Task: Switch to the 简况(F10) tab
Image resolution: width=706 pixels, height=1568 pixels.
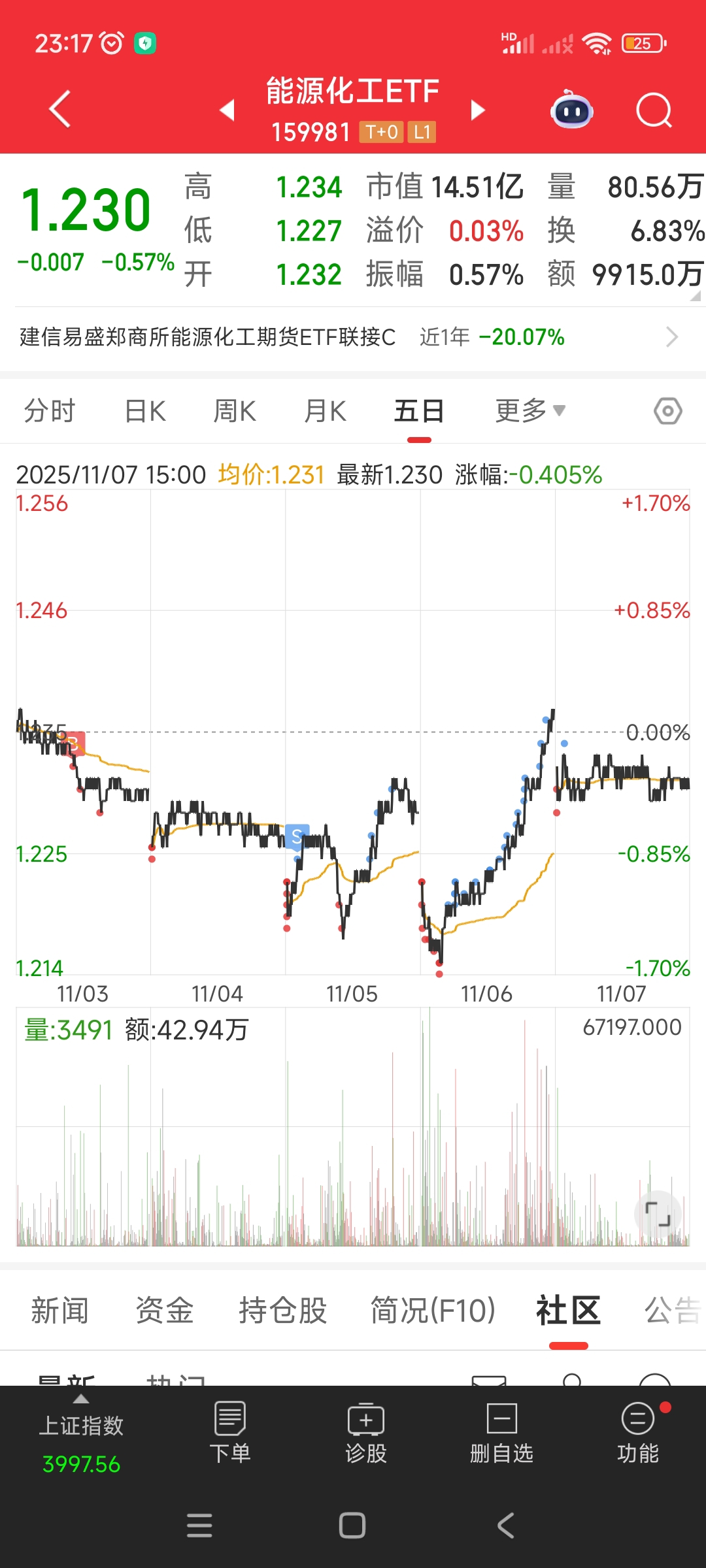Action: point(433,1311)
